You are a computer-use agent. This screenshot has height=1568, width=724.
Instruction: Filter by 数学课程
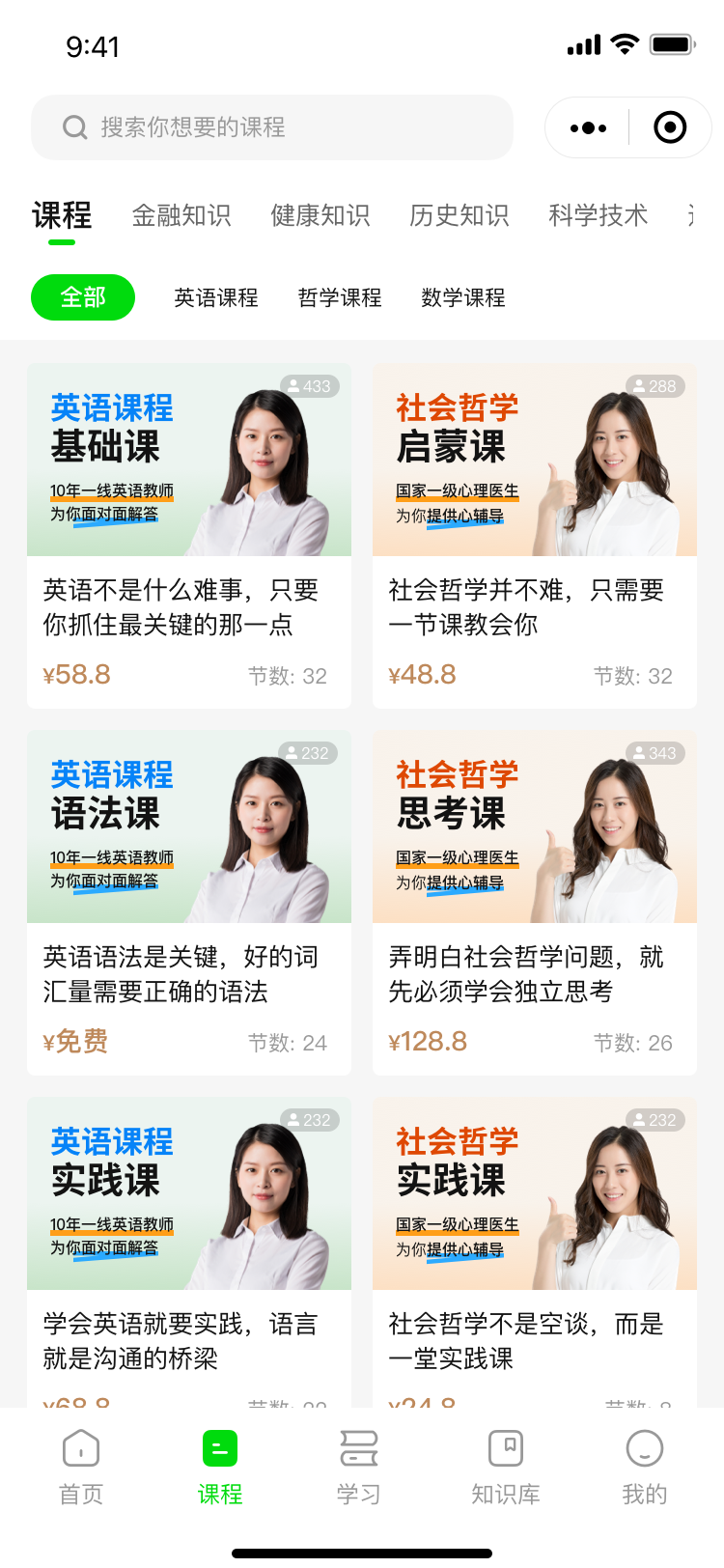(463, 297)
